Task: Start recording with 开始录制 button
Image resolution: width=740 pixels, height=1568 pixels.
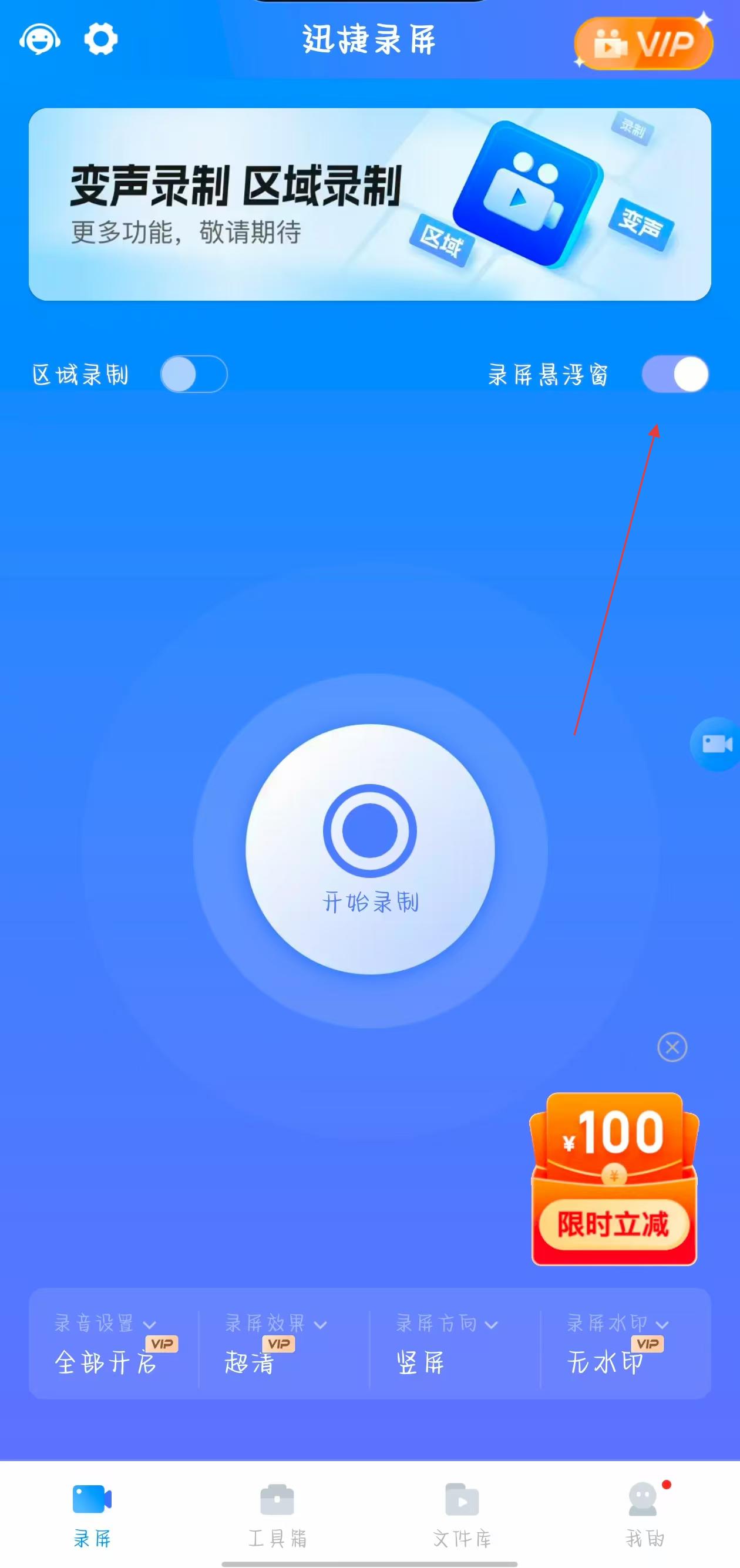Action: coord(369,849)
